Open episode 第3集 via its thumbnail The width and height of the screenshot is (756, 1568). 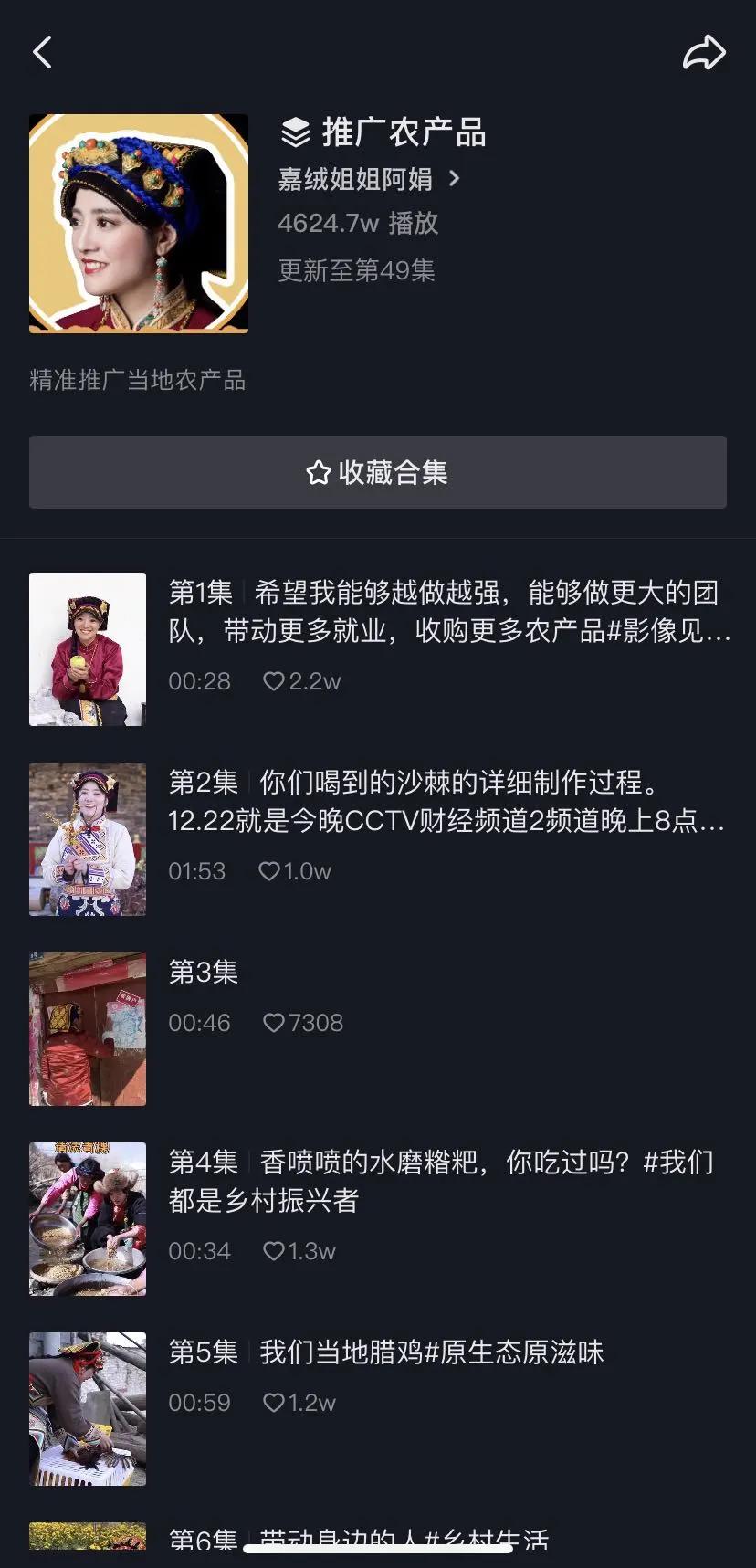point(87,1028)
